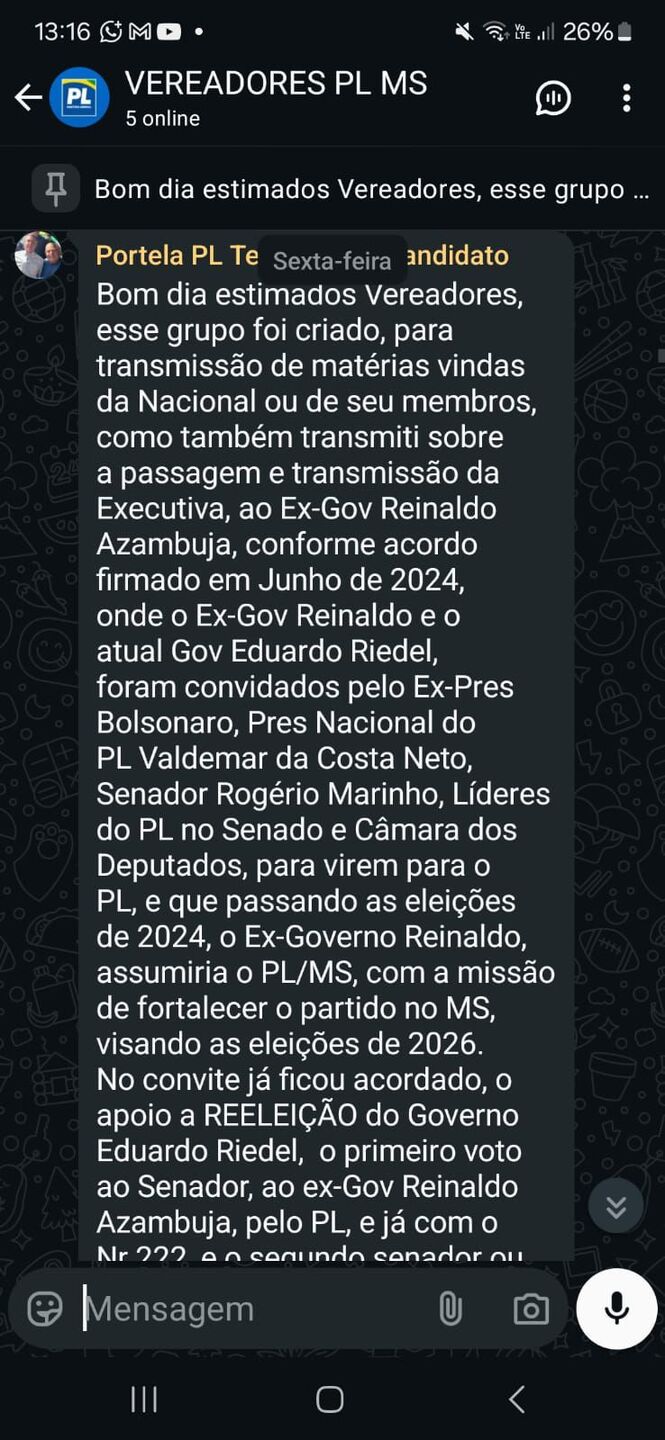Jump down to latest messages
This screenshot has width=665, height=1440.
tap(615, 1207)
